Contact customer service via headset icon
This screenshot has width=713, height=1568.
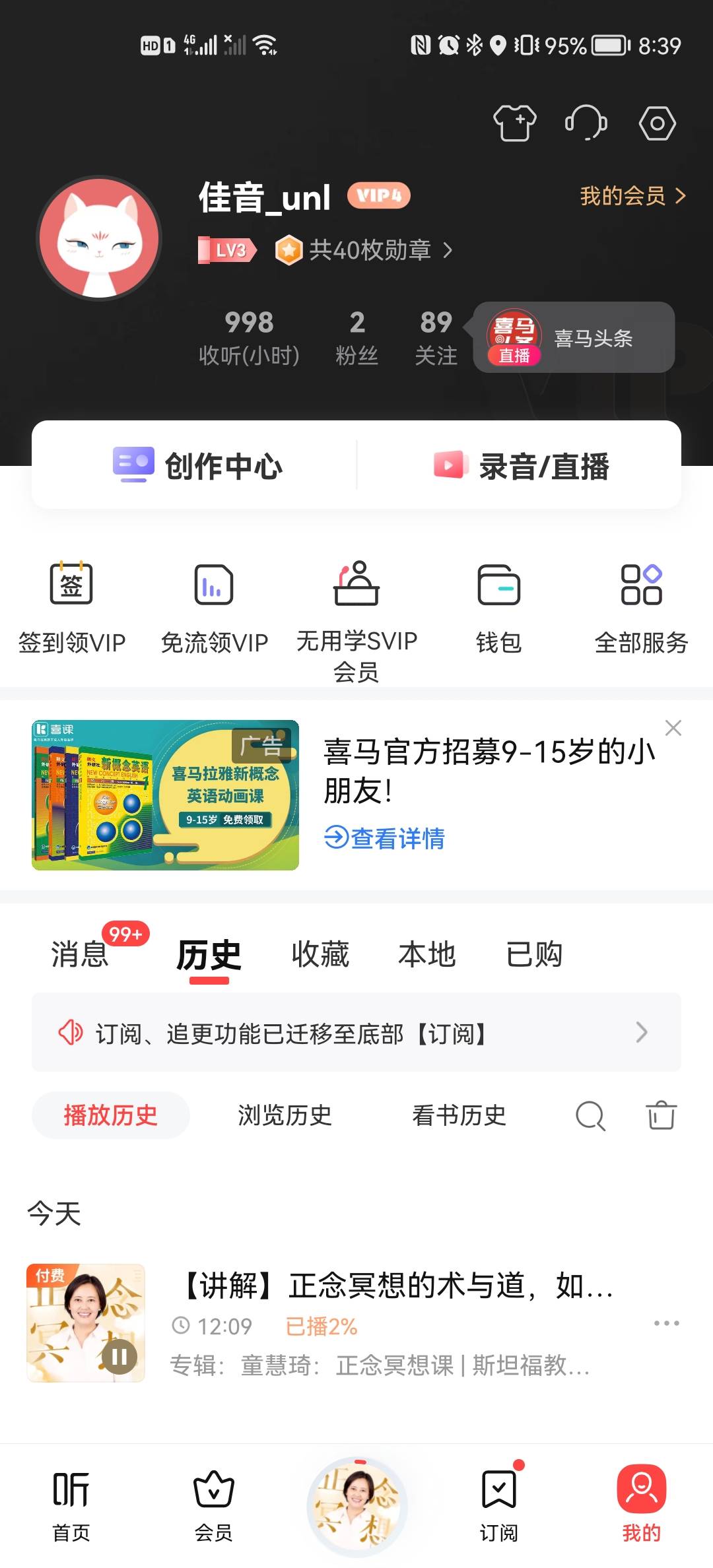click(x=587, y=123)
